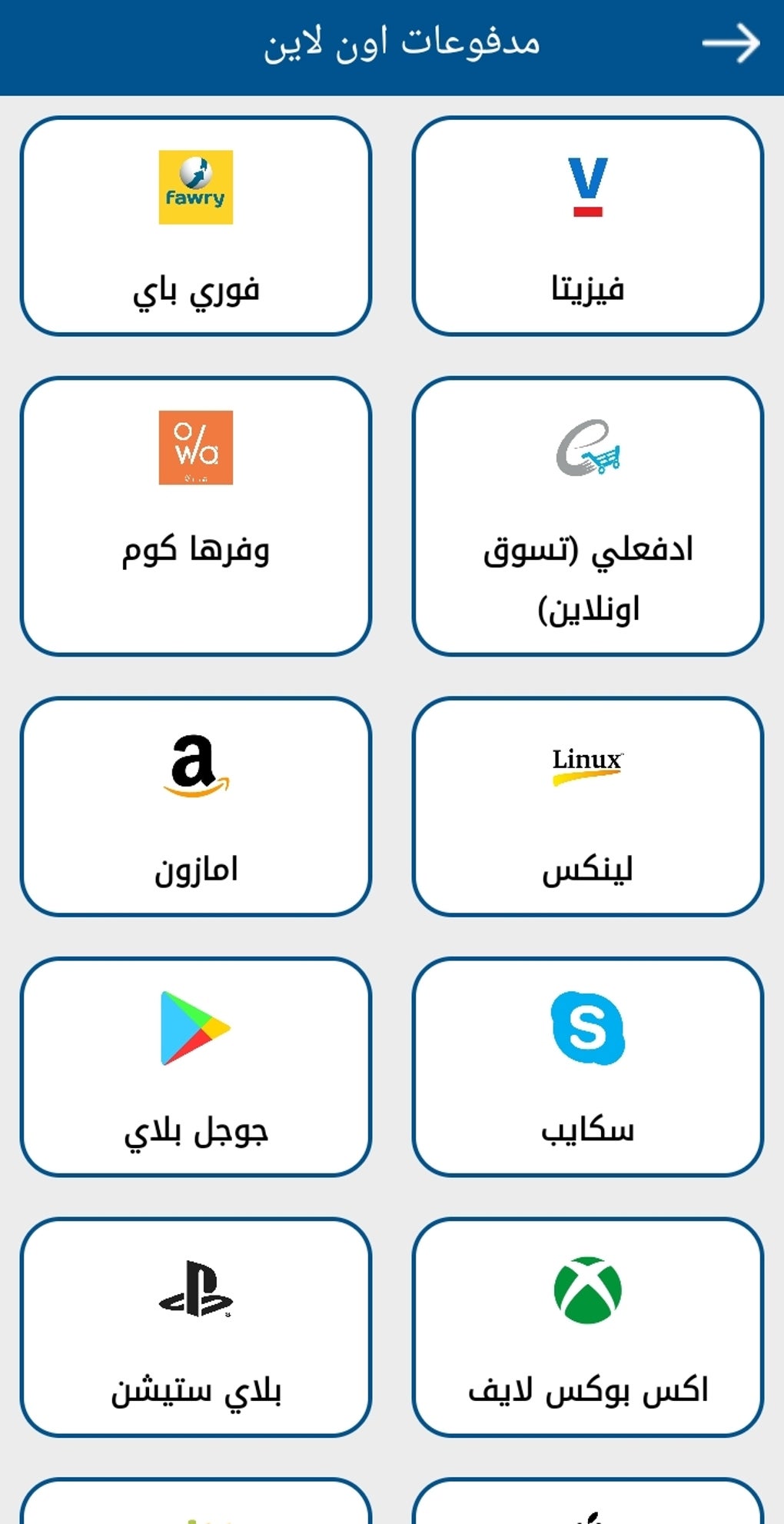
Task: Open Waffarha (وفرها كوم) payment option
Action: pos(196,516)
